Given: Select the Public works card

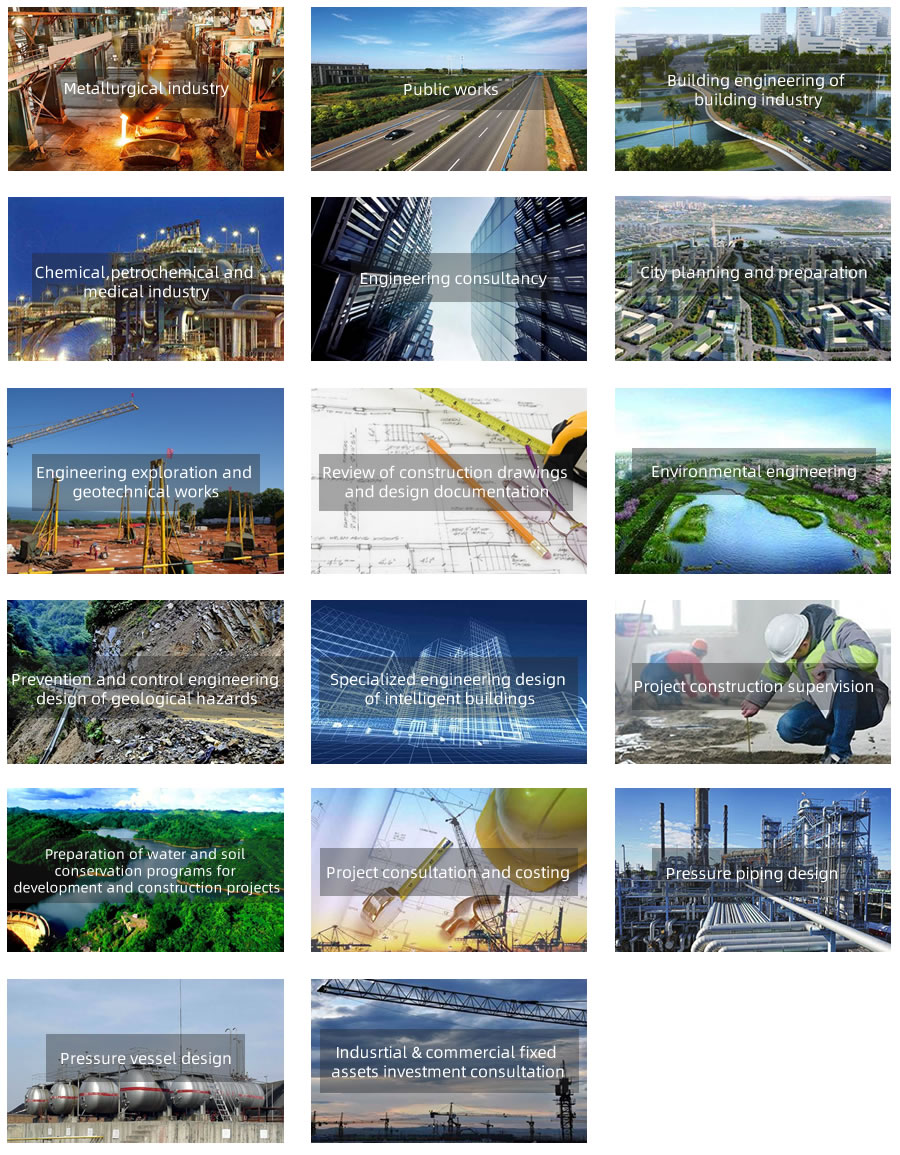Looking at the screenshot, I should [449, 89].
